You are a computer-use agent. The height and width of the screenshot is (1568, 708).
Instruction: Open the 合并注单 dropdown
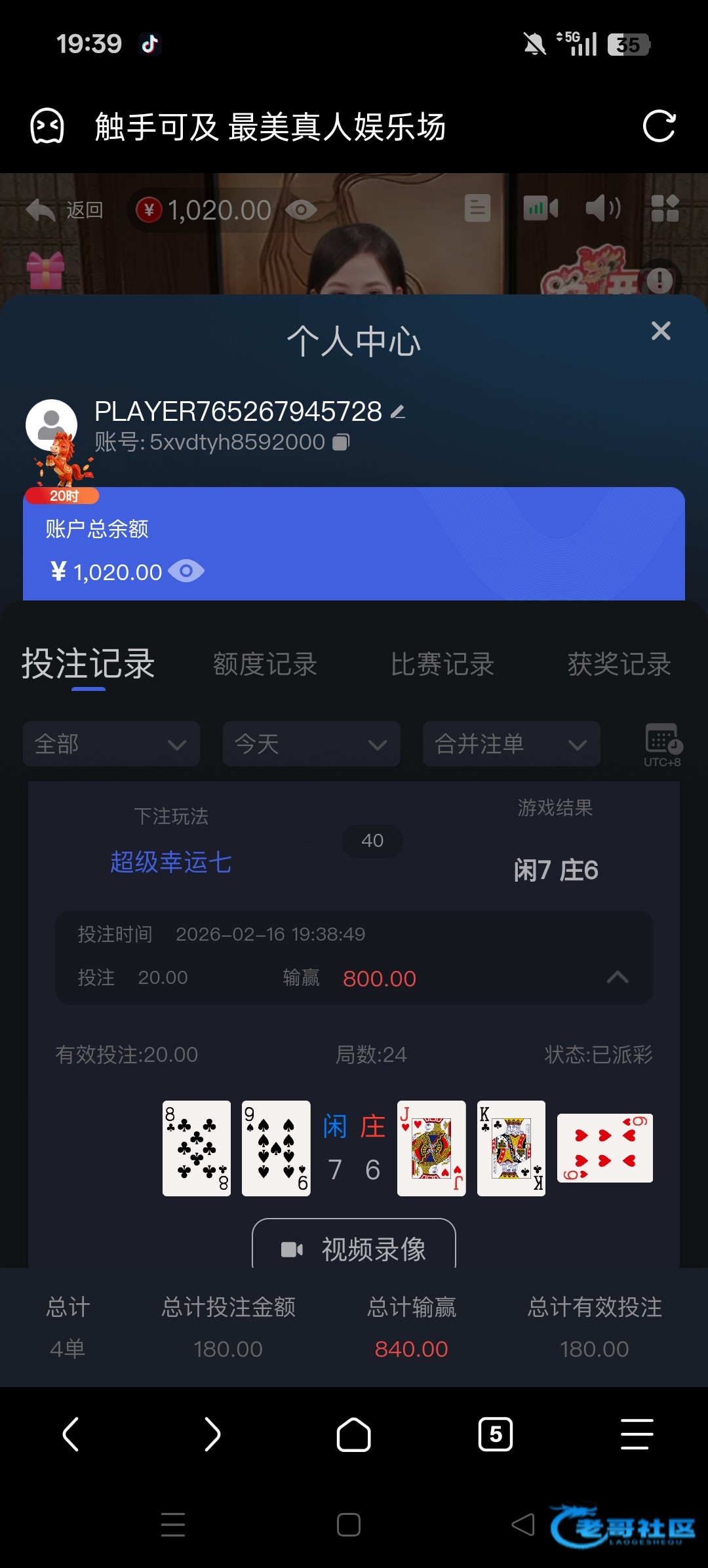pyautogui.click(x=511, y=744)
